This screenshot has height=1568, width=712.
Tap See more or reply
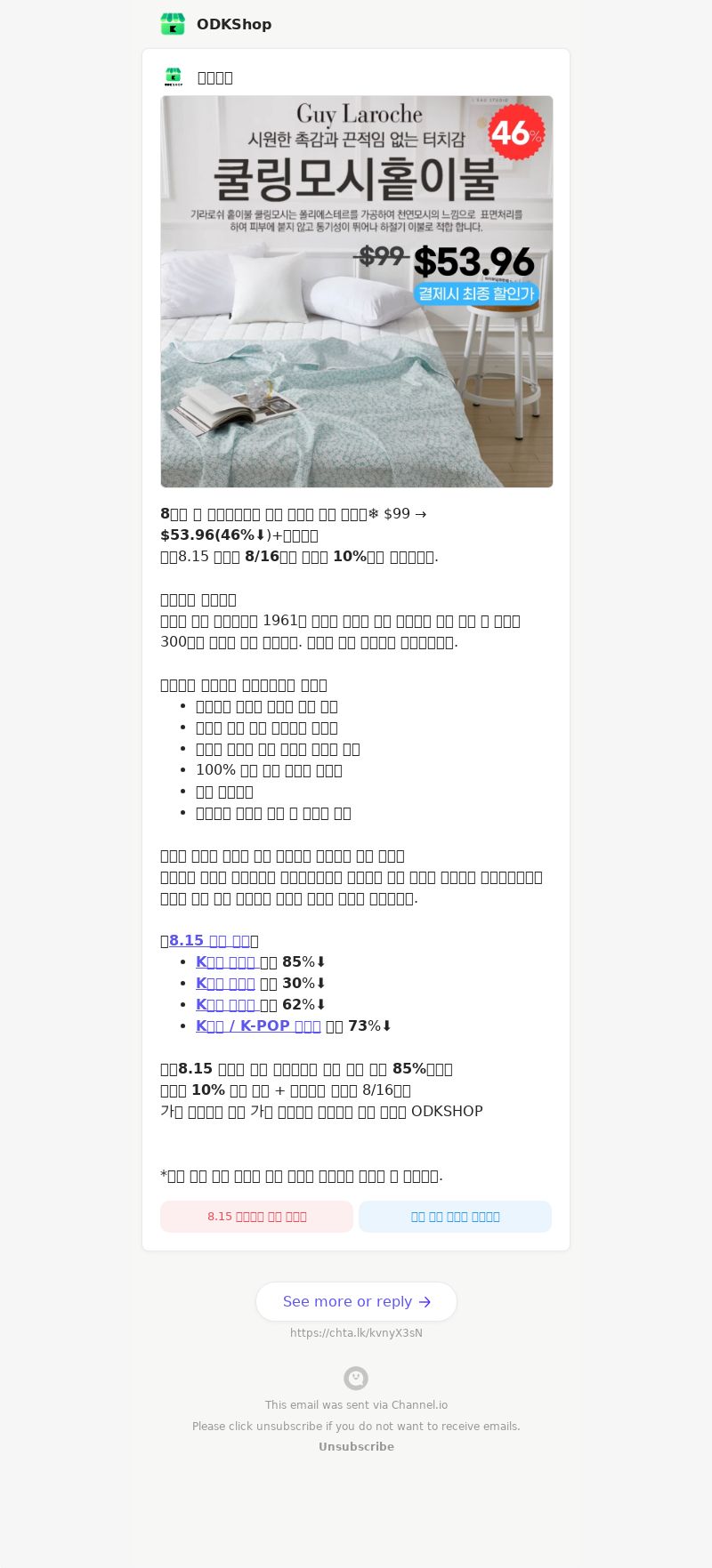click(x=356, y=1301)
